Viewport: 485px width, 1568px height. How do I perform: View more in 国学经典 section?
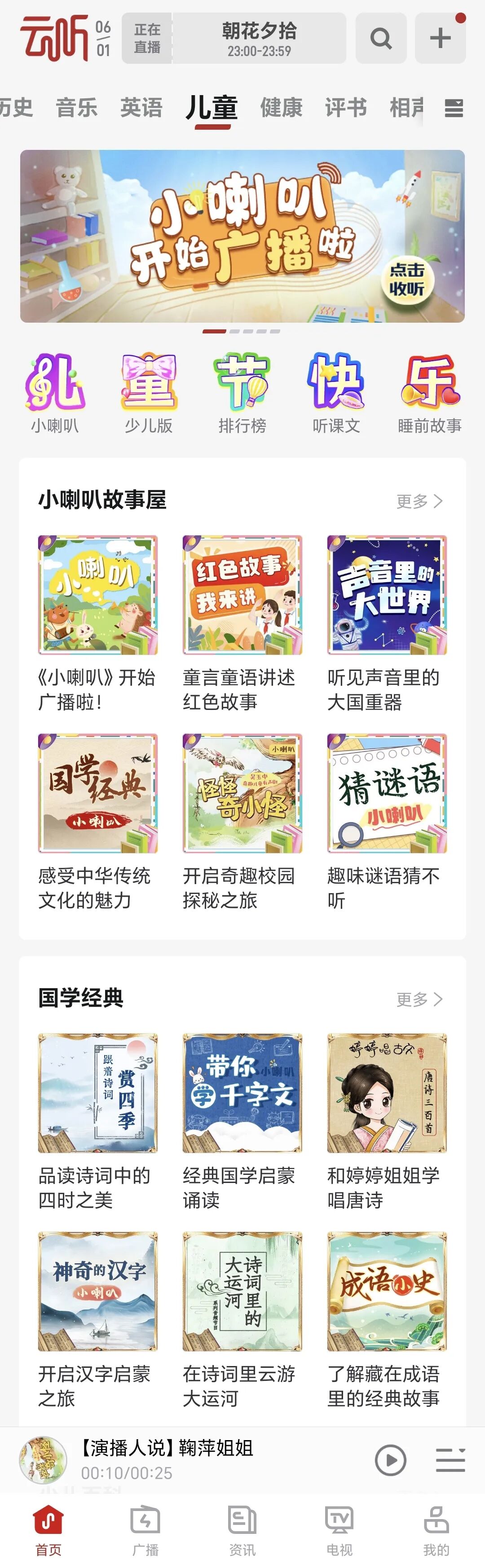[419, 999]
